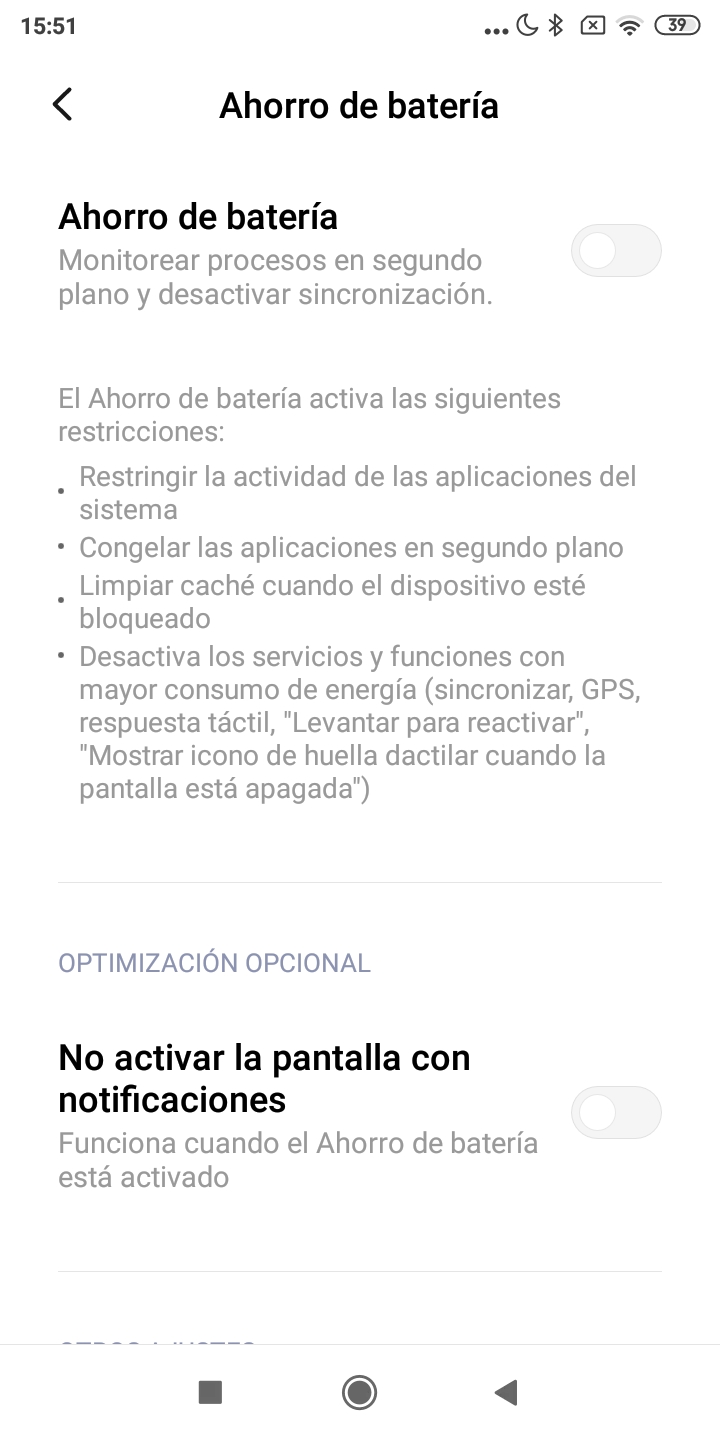Open recent apps with the square button
Image resolution: width=720 pixels, height=1440 pixels.
[x=210, y=1392]
